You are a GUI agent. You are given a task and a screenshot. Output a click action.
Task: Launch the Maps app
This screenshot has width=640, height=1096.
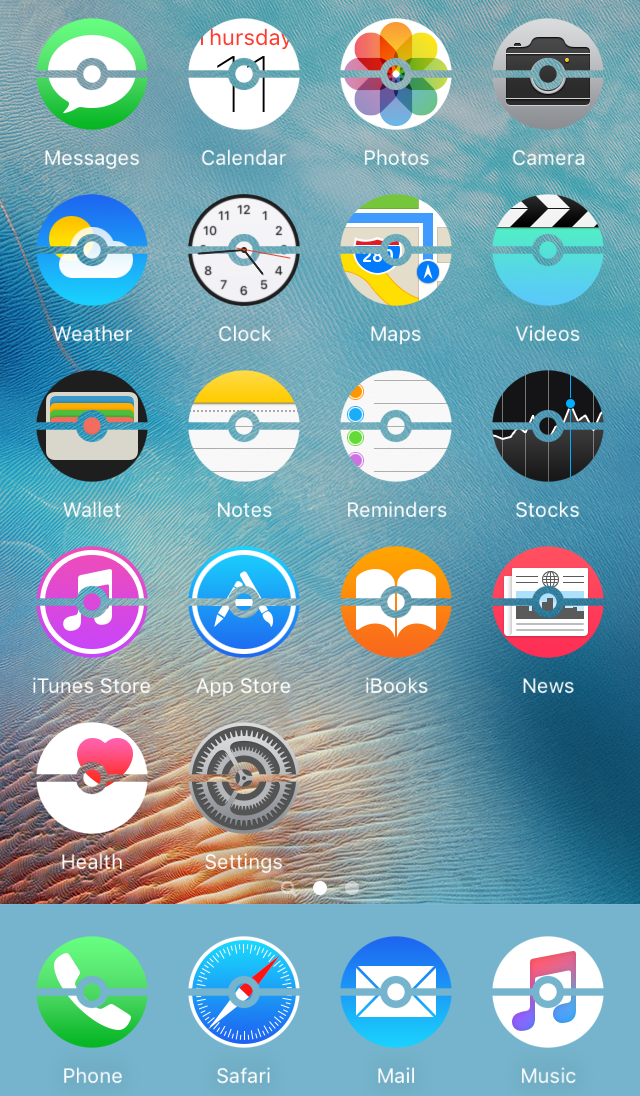pos(396,250)
